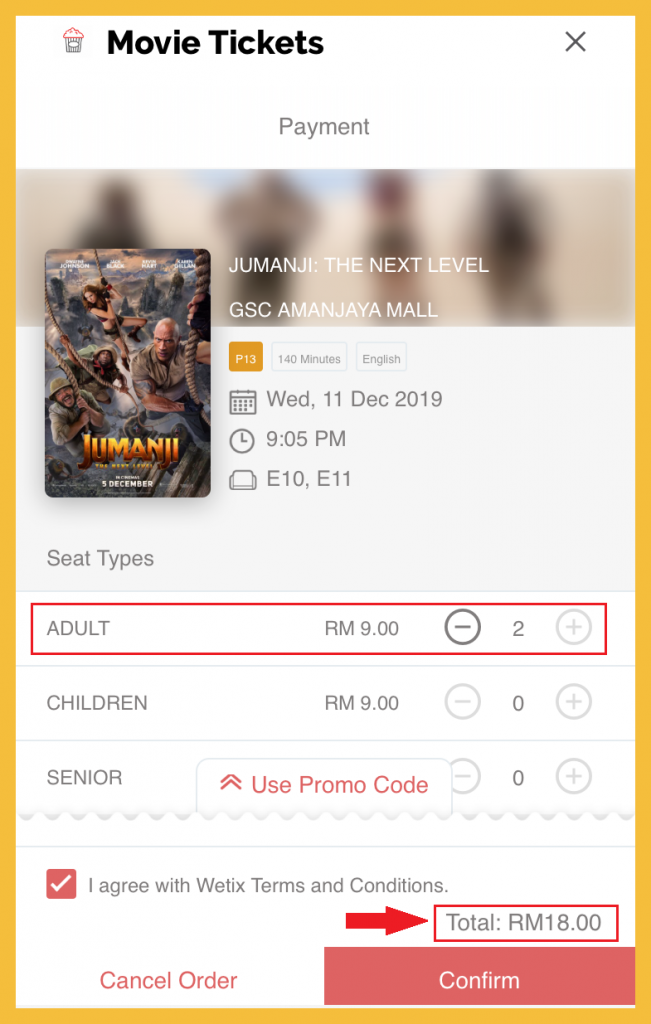Tap minus on the CHILDREN row

coord(462,703)
